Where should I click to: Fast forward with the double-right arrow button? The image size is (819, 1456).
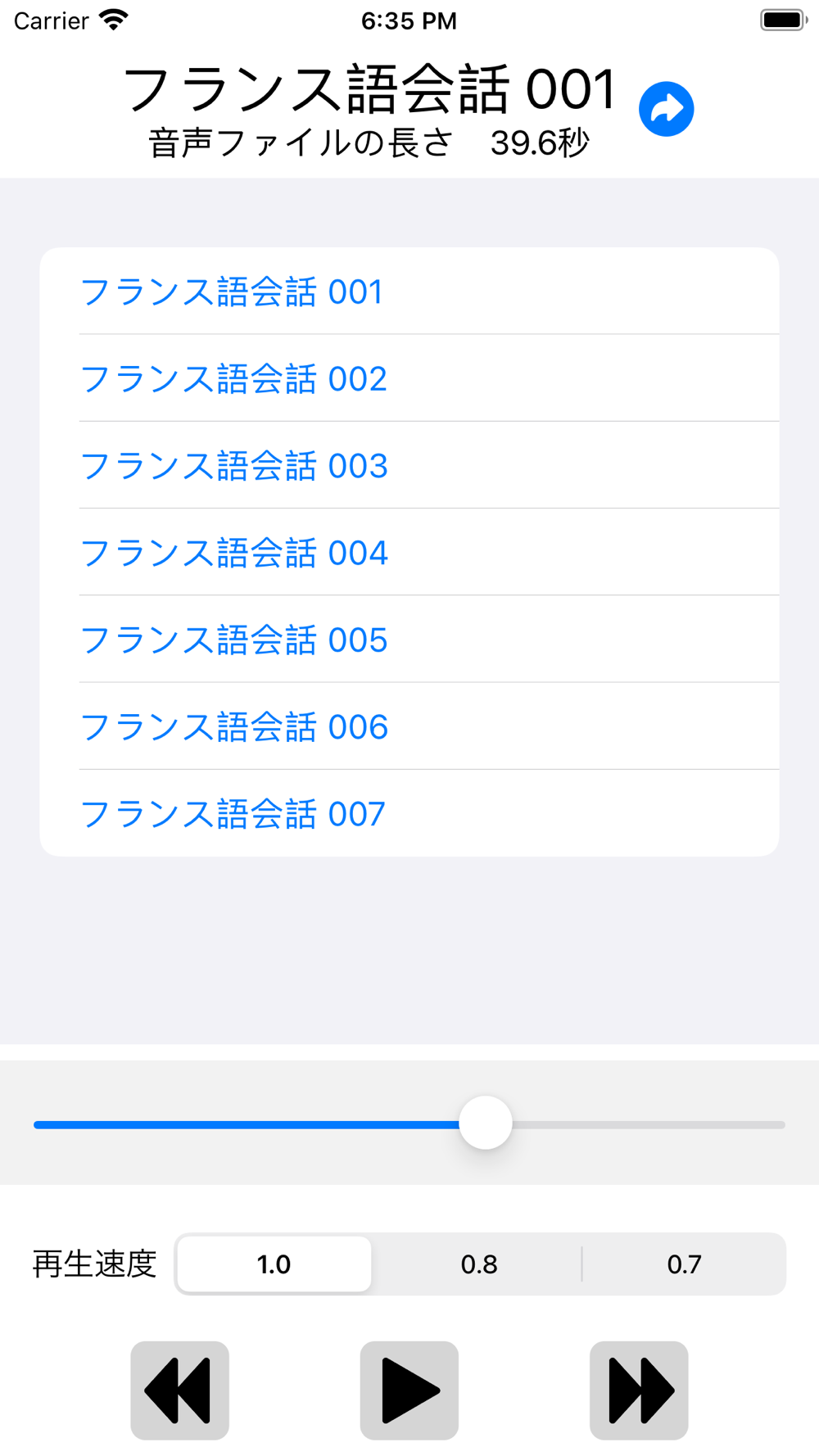pos(639,1390)
